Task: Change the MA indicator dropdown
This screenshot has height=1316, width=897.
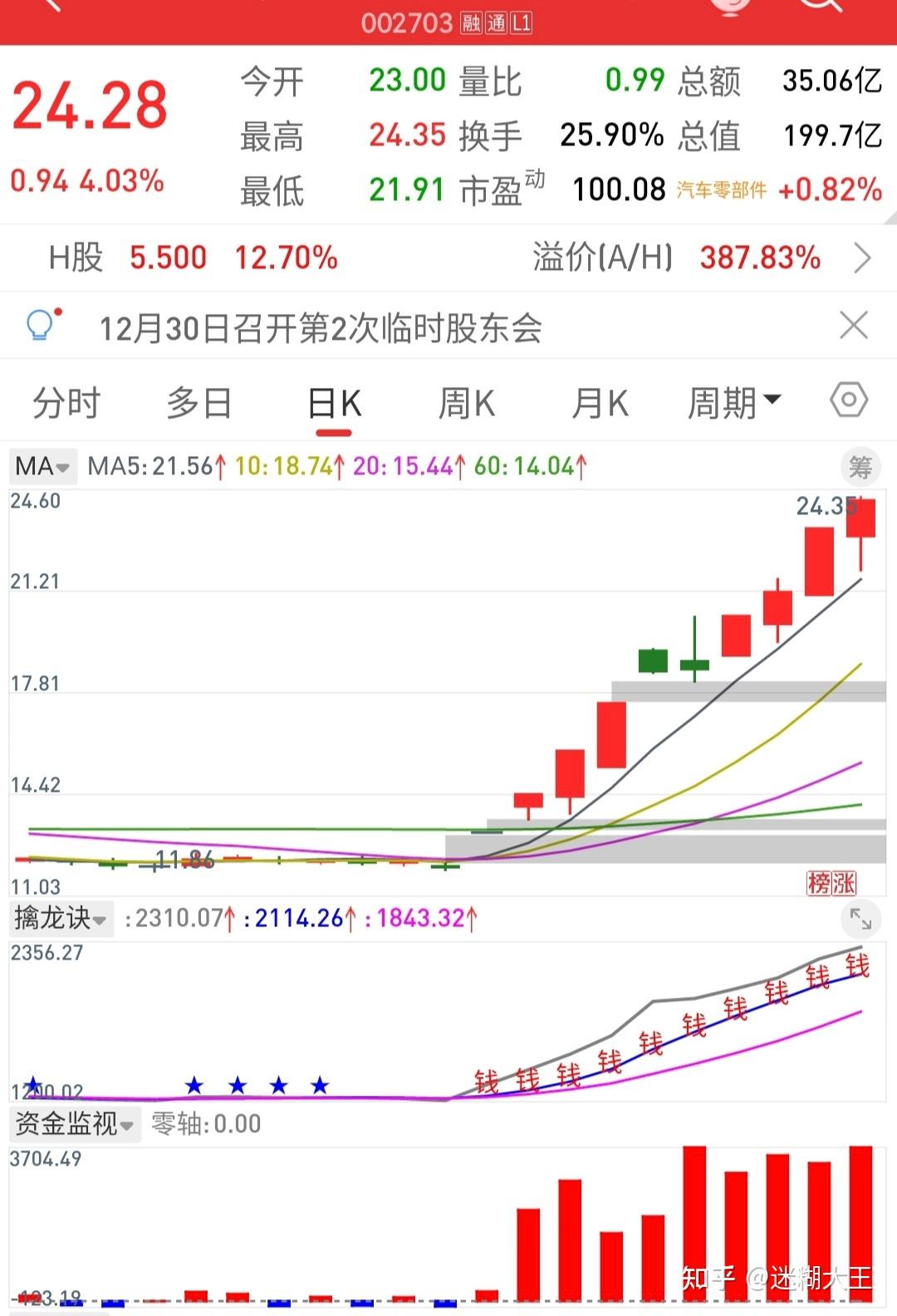Action: pyautogui.click(x=43, y=466)
